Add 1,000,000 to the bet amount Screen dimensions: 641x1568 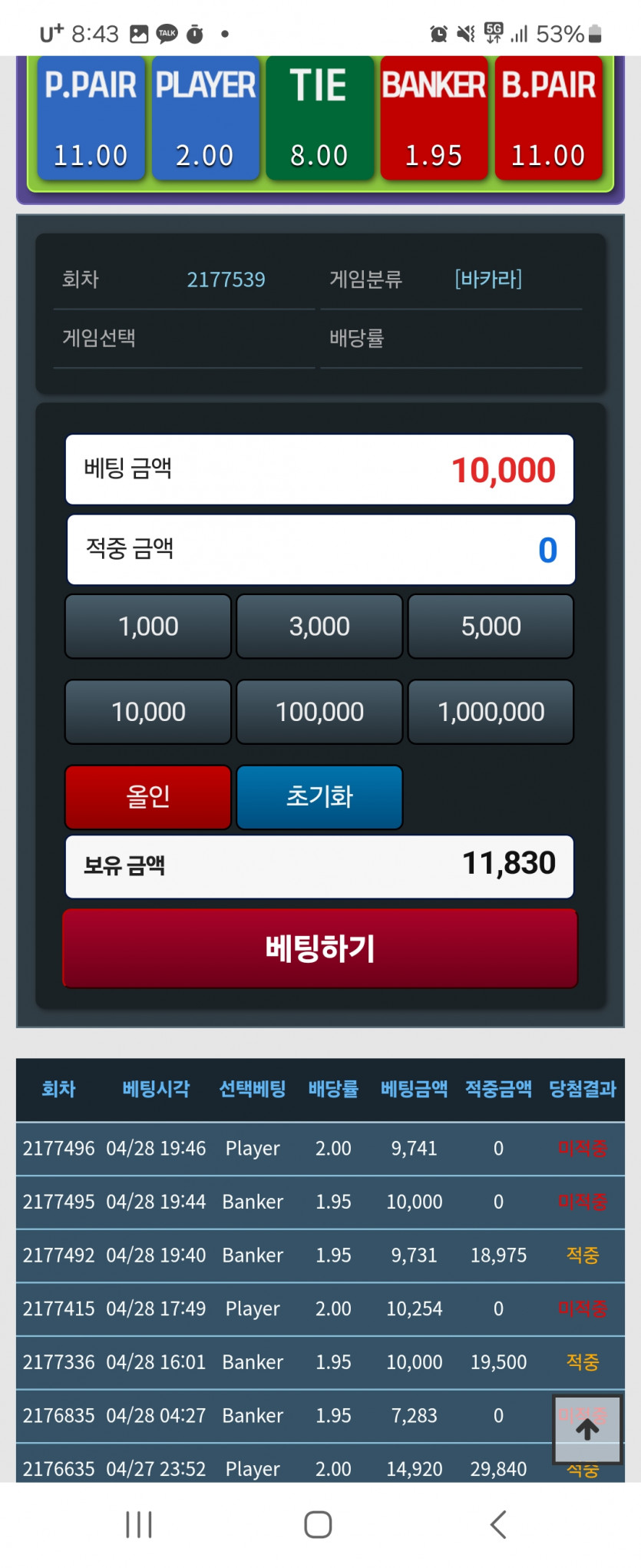(x=491, y=712)
